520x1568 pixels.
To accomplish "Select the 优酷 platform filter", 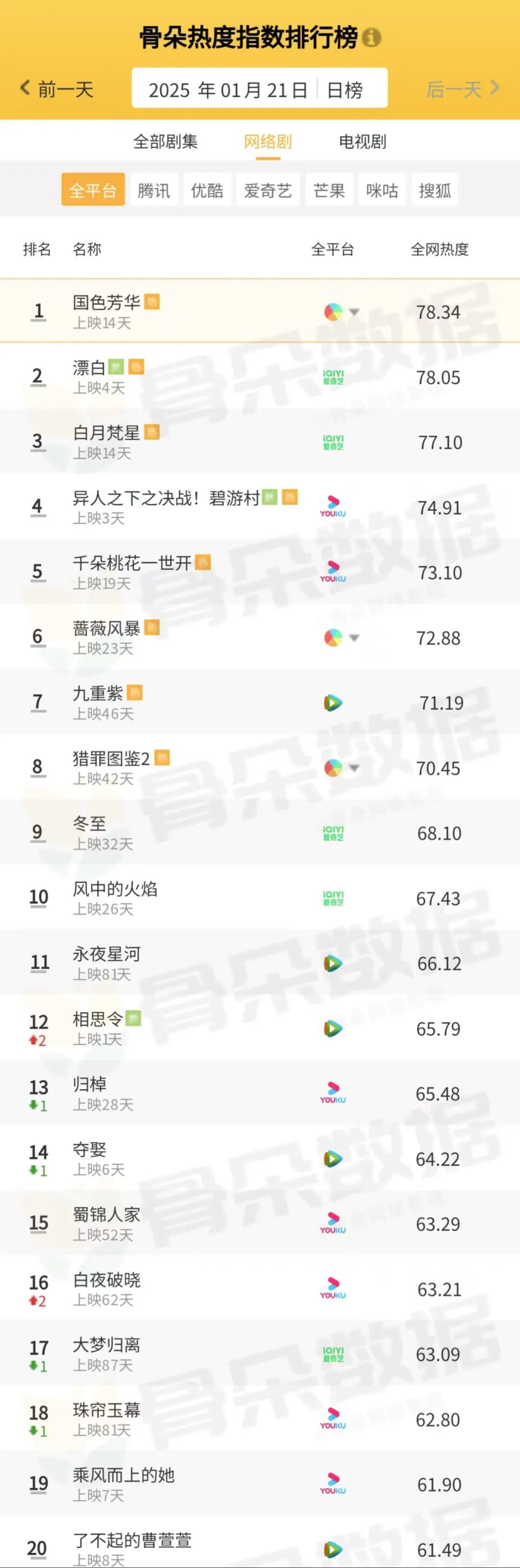I will pyautogui.click(x=207, y=191).
